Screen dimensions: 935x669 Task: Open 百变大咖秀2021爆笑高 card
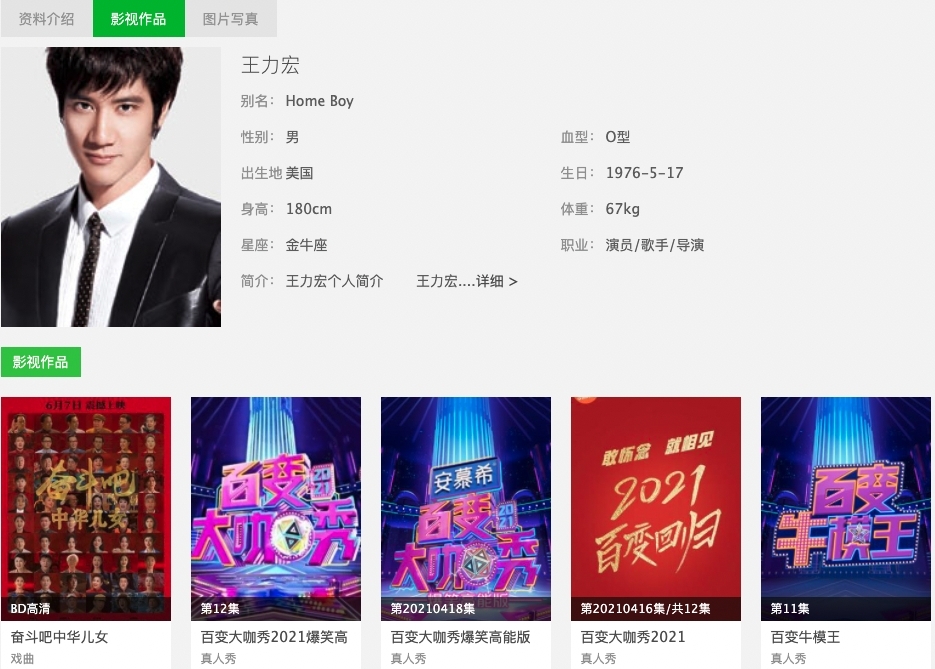click(x=276, y=508)
